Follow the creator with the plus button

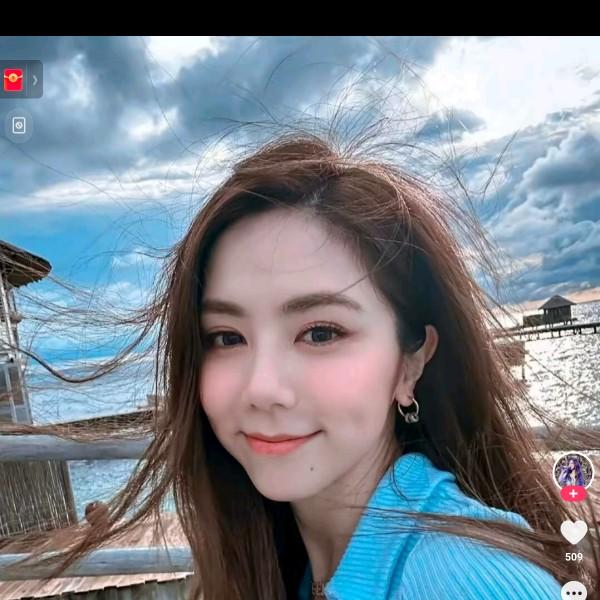point(573,494)
